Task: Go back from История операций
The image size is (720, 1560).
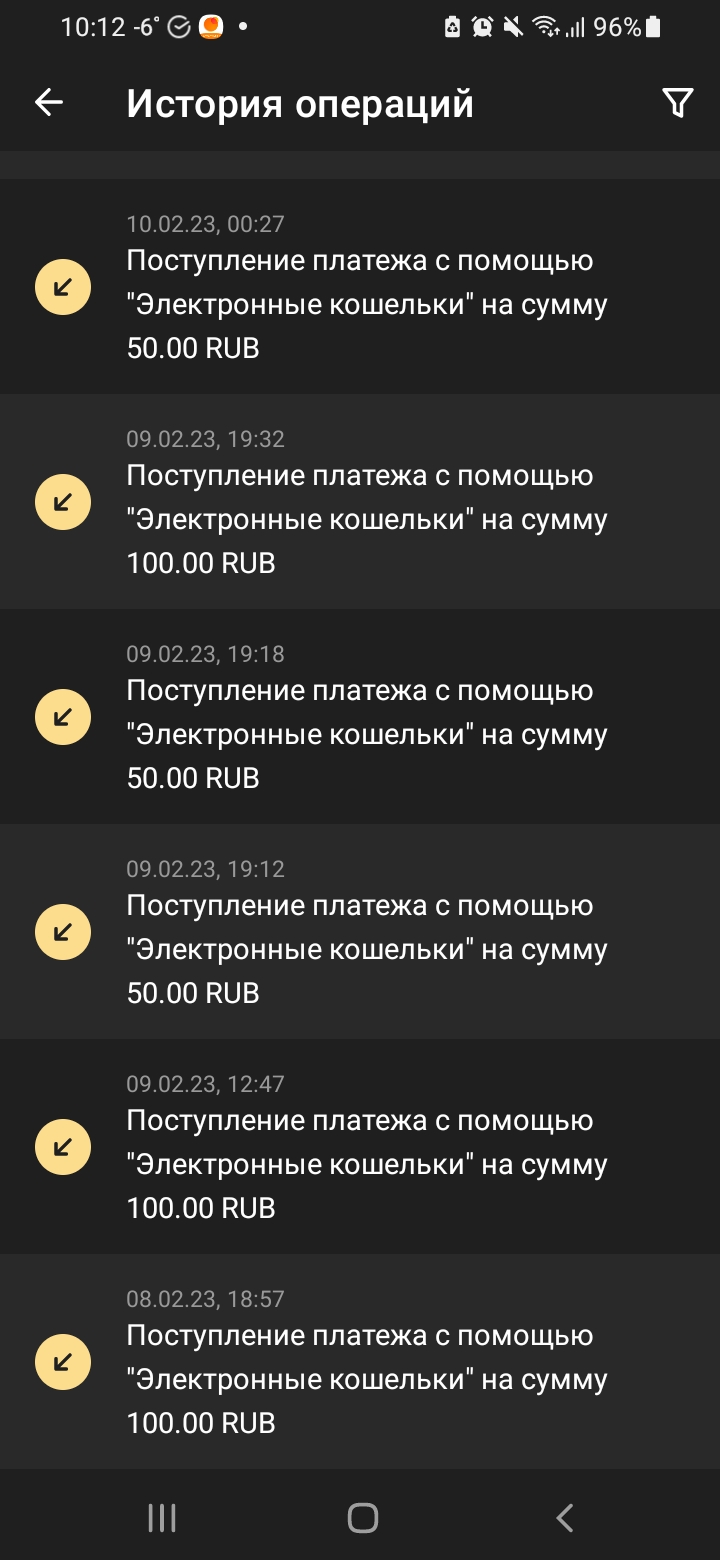Action: click(49, 103)
